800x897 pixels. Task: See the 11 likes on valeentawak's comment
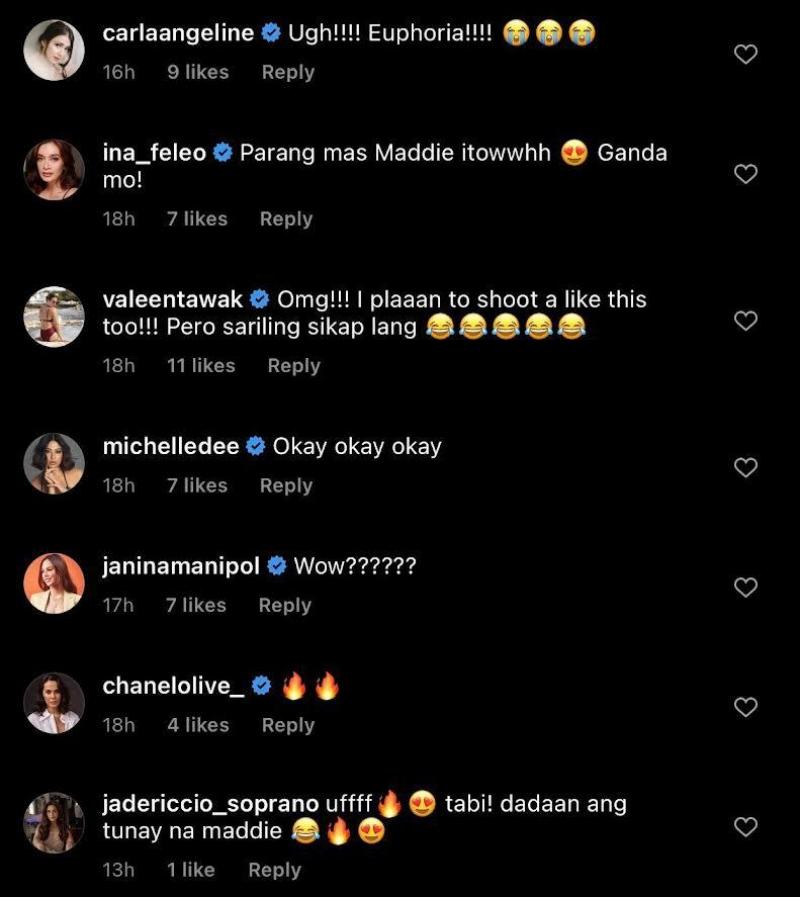click(x=201, y=366)
